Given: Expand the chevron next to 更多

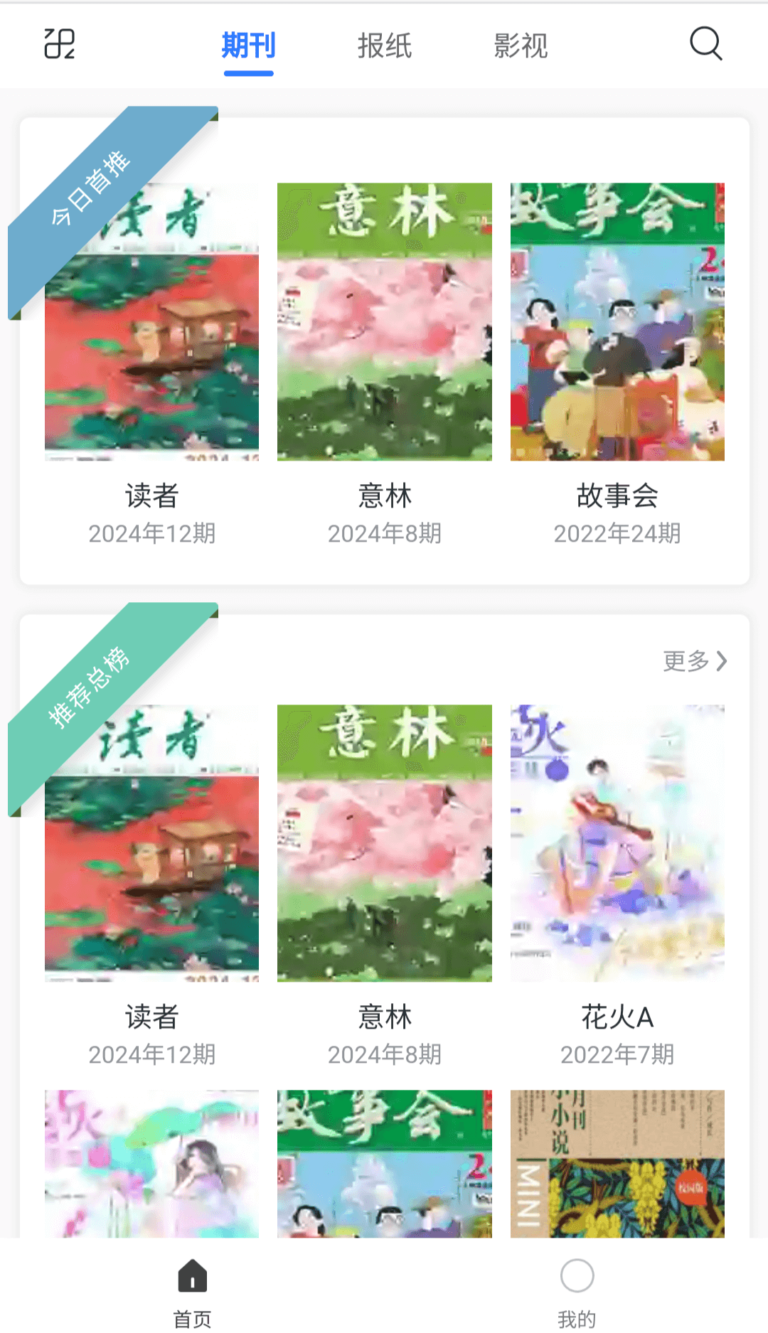Looking at the screenshot, I should (723, 662).
